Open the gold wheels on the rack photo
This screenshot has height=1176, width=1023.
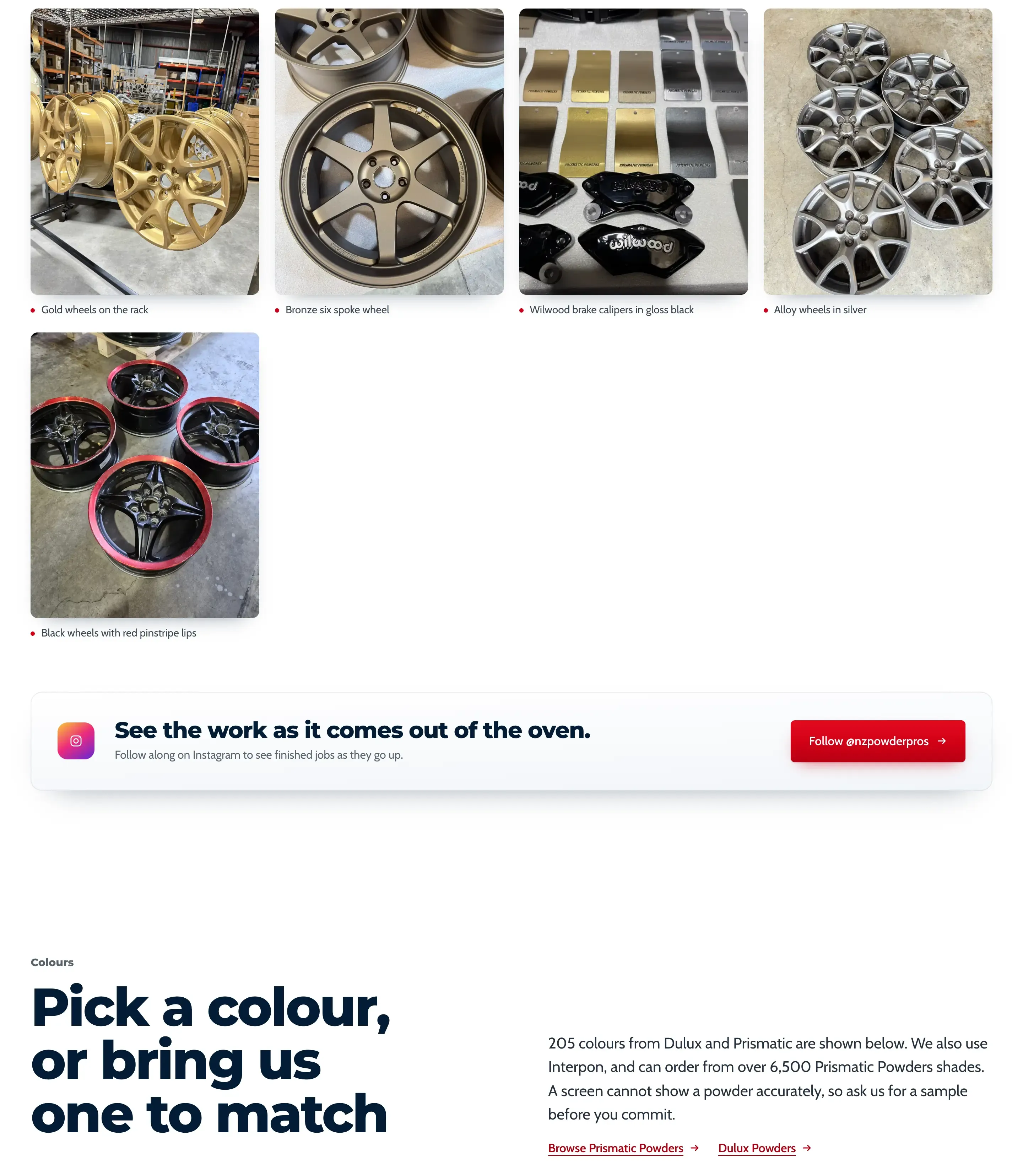point(145,151)
